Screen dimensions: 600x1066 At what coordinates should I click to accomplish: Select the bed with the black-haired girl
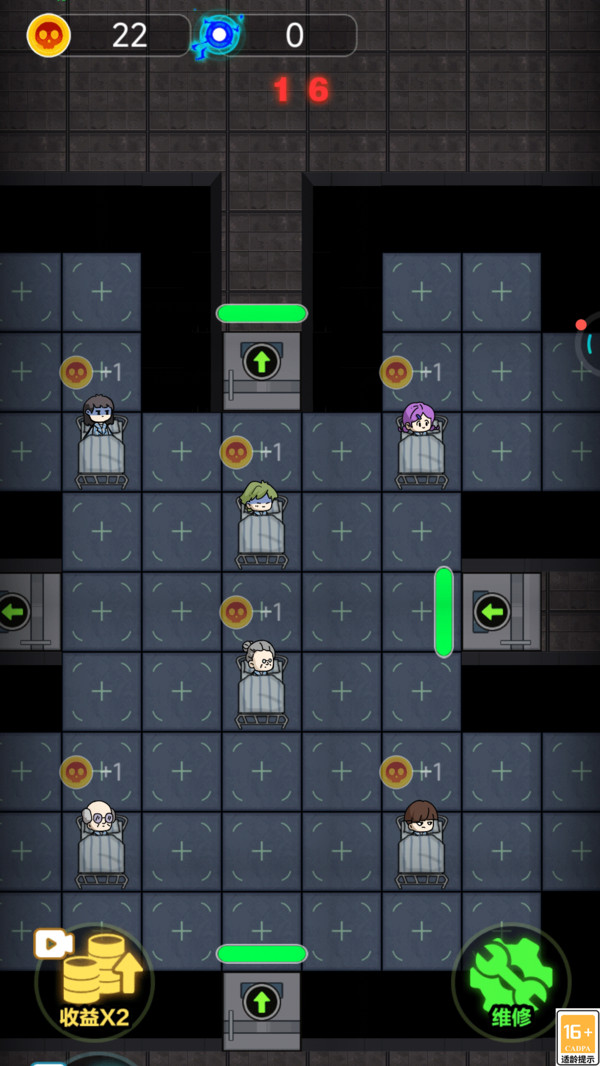click(101, 442)
